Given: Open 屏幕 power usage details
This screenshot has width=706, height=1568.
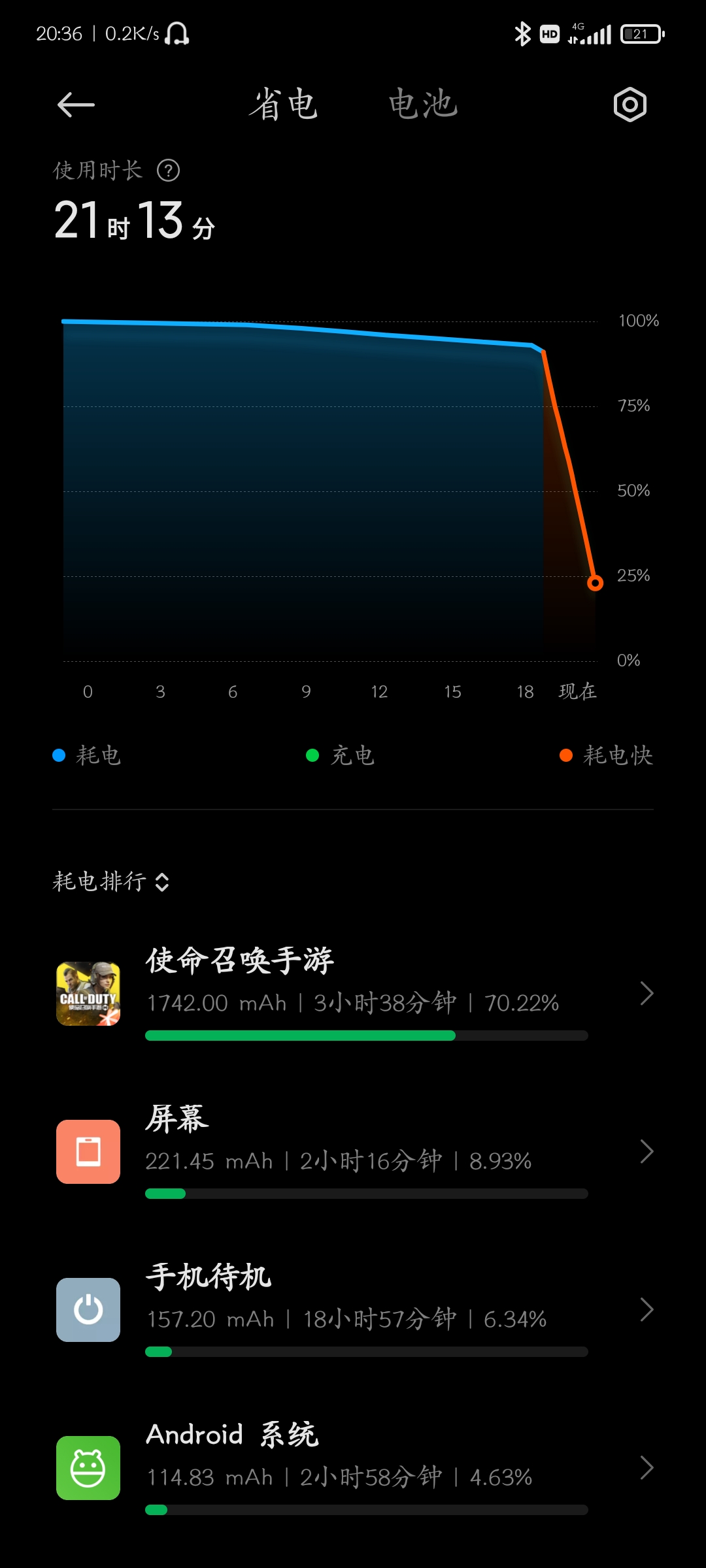Looking at the screenshot, I should [353, 1152].
